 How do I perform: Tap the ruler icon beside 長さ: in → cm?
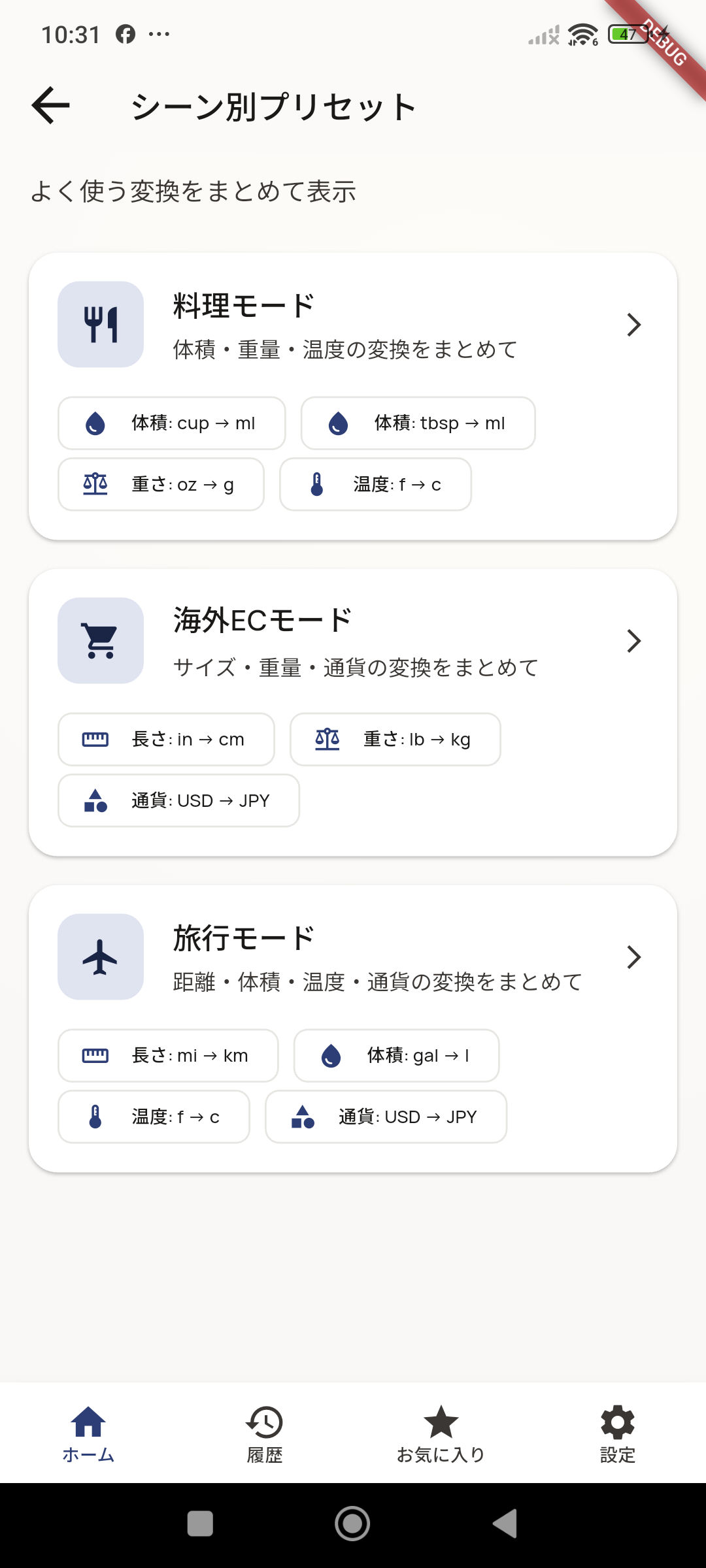pyautogui.click(x=95, y=740)
